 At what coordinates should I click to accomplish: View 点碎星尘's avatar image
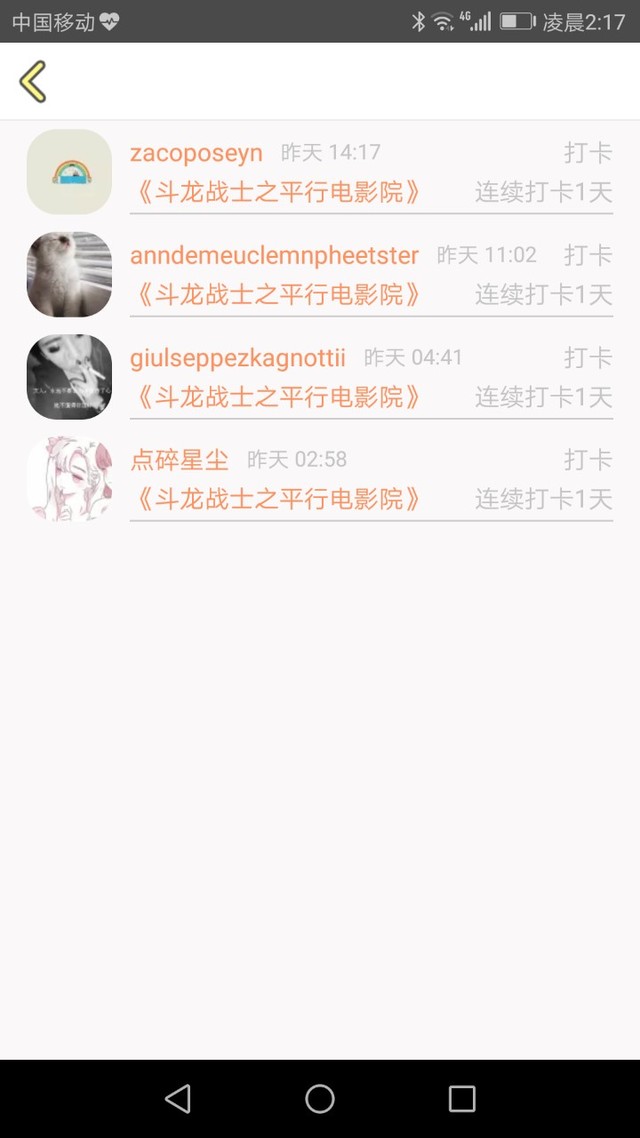tap(69, 480)
